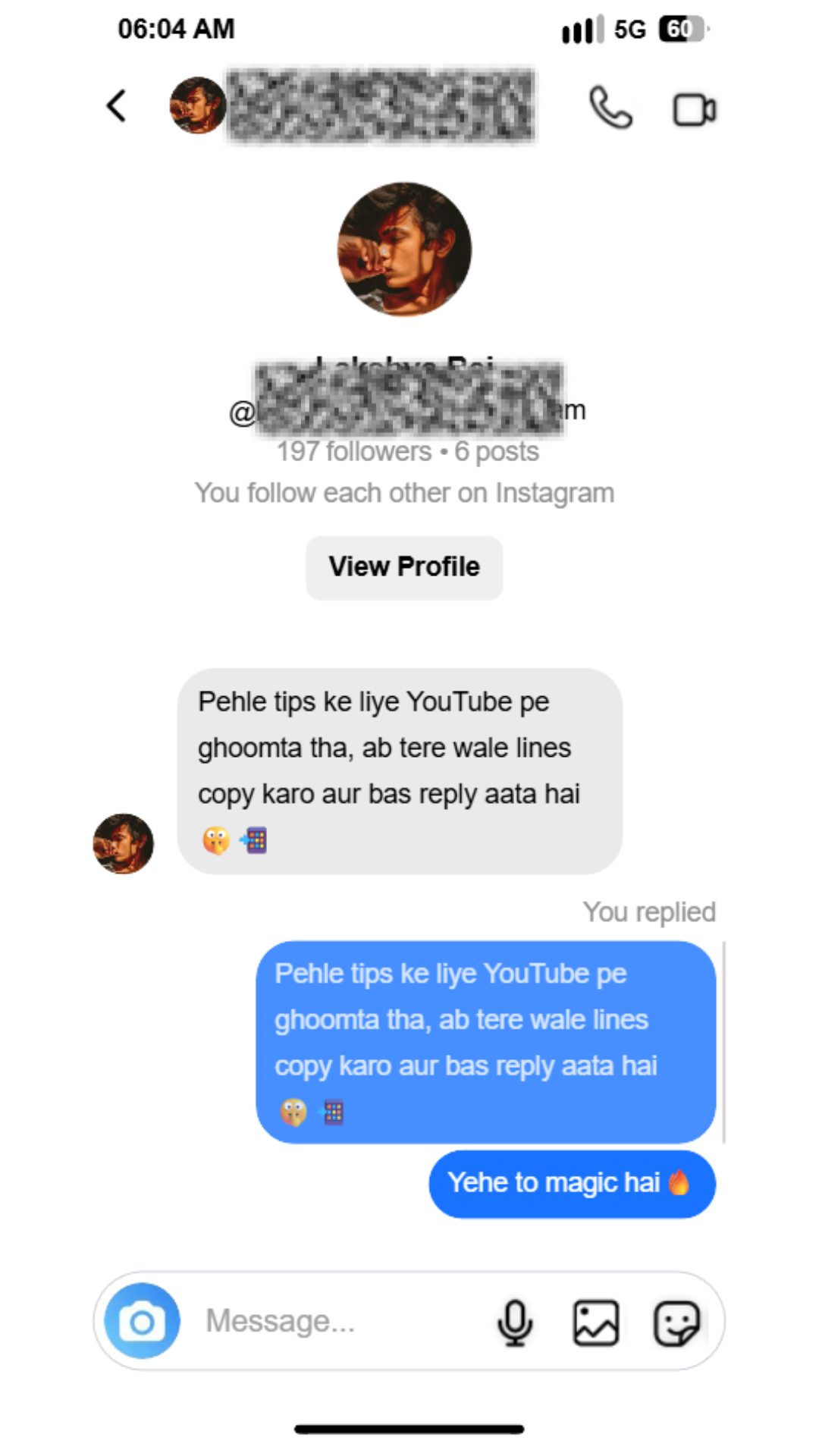
Task: Open the photo gallery picker
Action: coord(595,1322)
